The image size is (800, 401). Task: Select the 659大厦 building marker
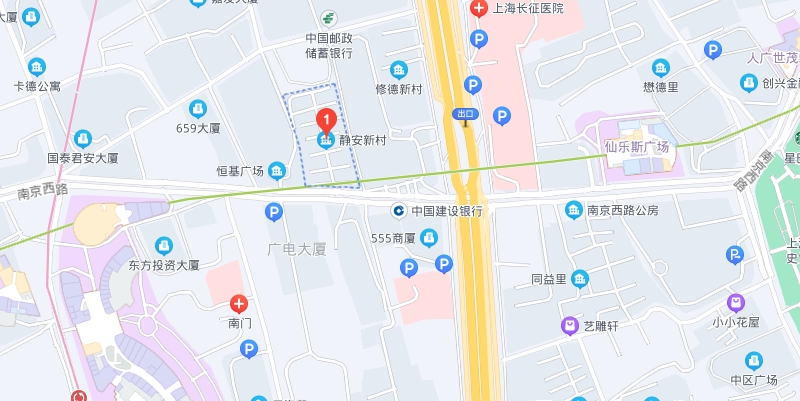198,108
